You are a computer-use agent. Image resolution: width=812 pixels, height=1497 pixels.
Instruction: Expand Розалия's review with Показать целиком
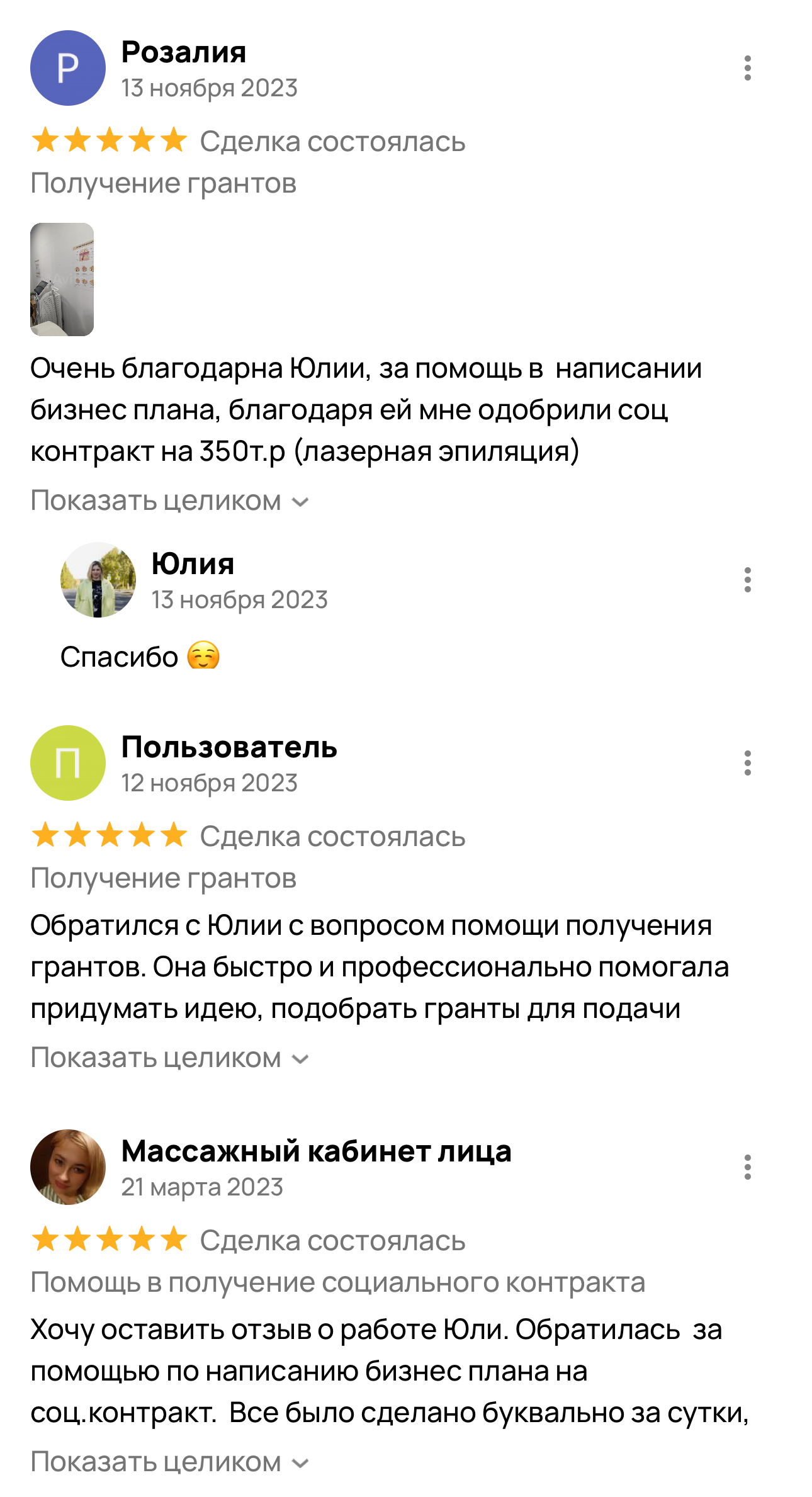tap(170, 501)
